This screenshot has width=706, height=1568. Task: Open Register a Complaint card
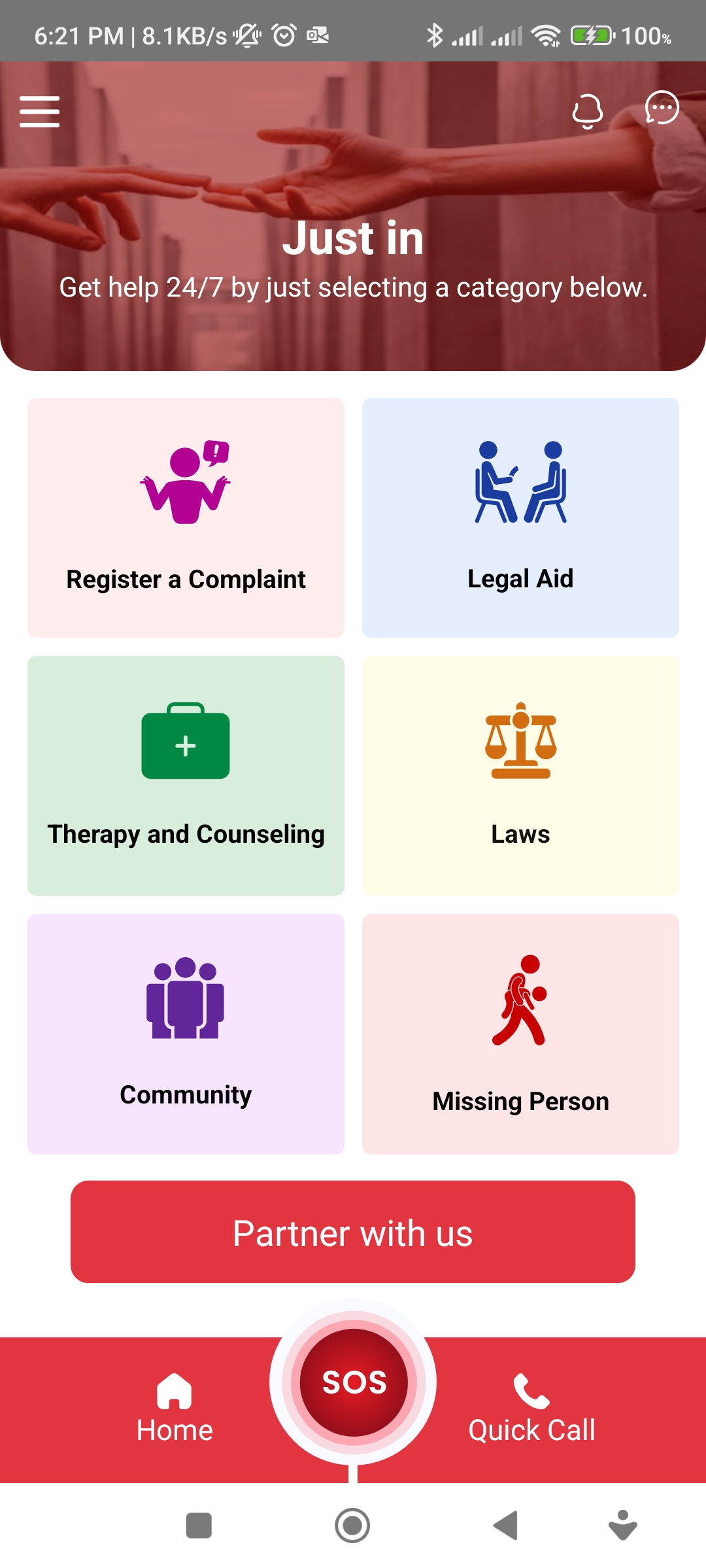186,517
